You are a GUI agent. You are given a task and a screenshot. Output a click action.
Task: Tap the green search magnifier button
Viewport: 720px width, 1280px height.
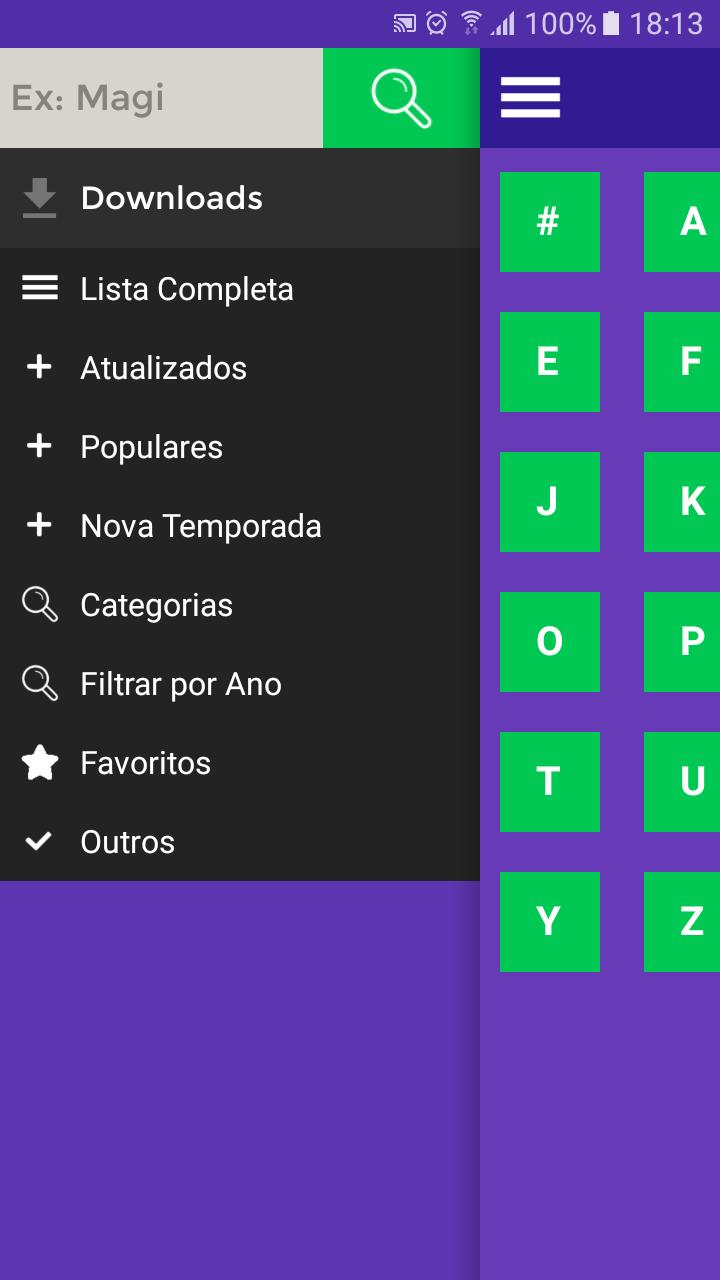coord(401,98)
